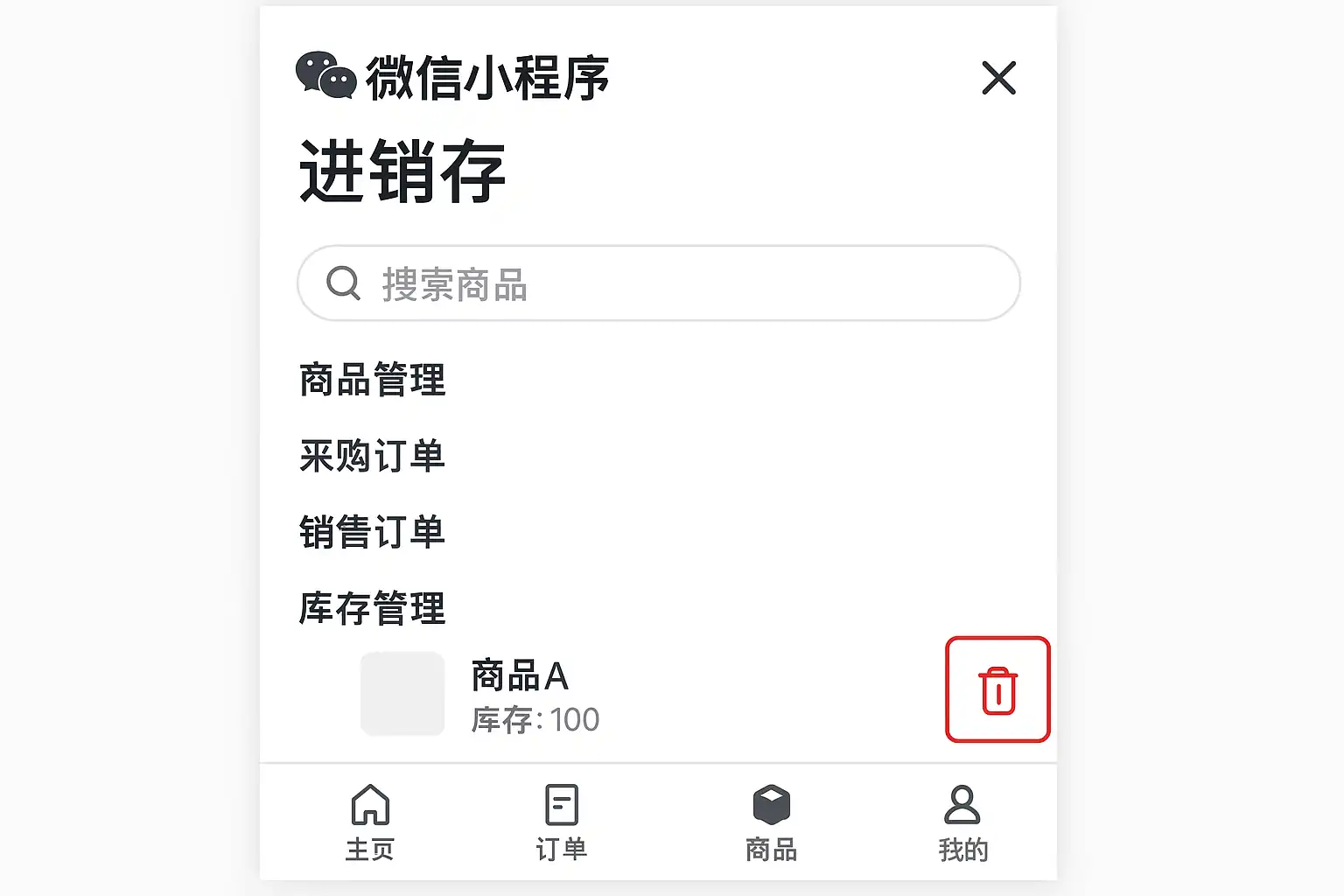Switch to the 订单 tab
This screenshot has height=896, width=1344.
561,822
